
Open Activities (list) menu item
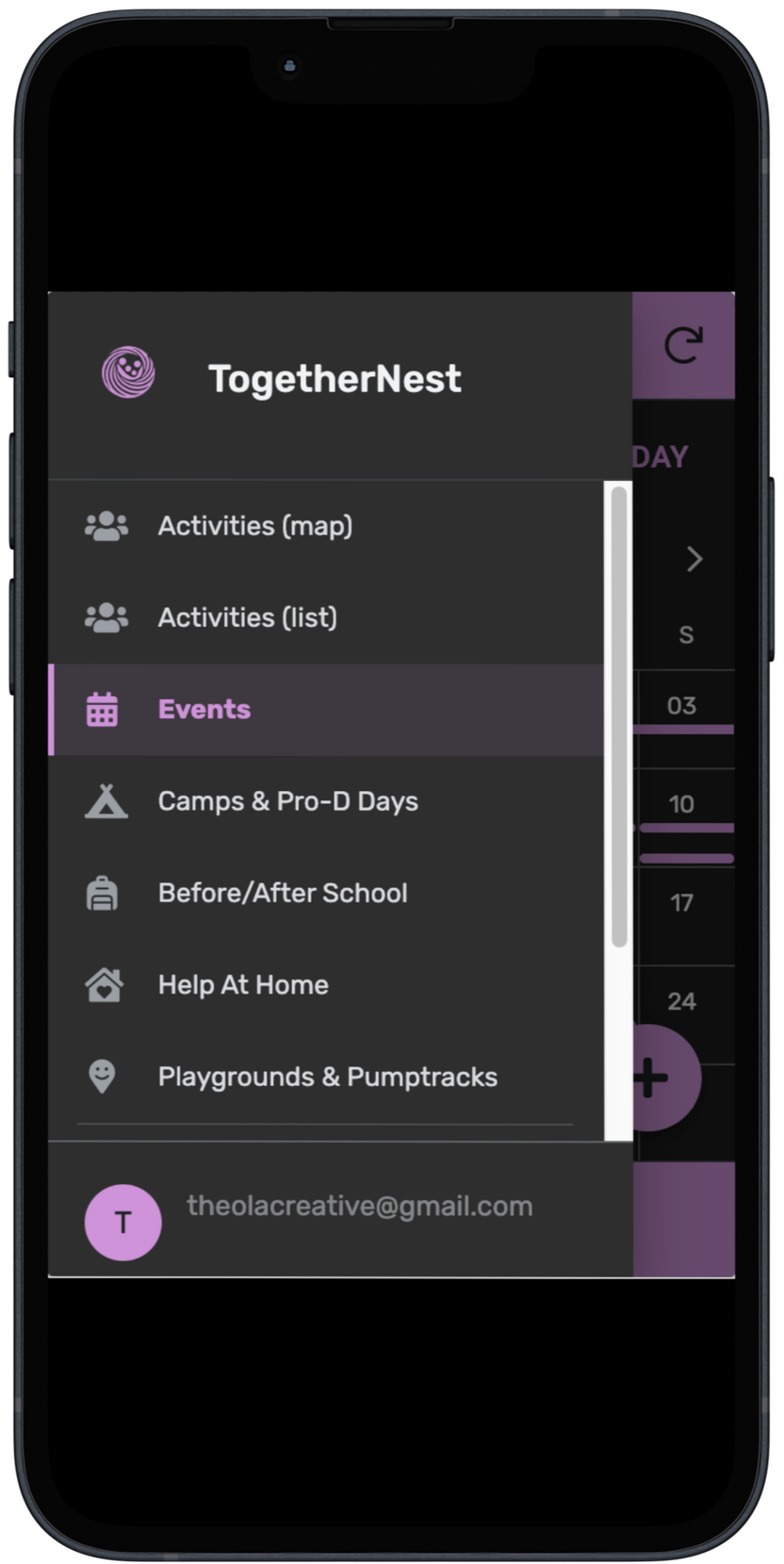point(247,617)
